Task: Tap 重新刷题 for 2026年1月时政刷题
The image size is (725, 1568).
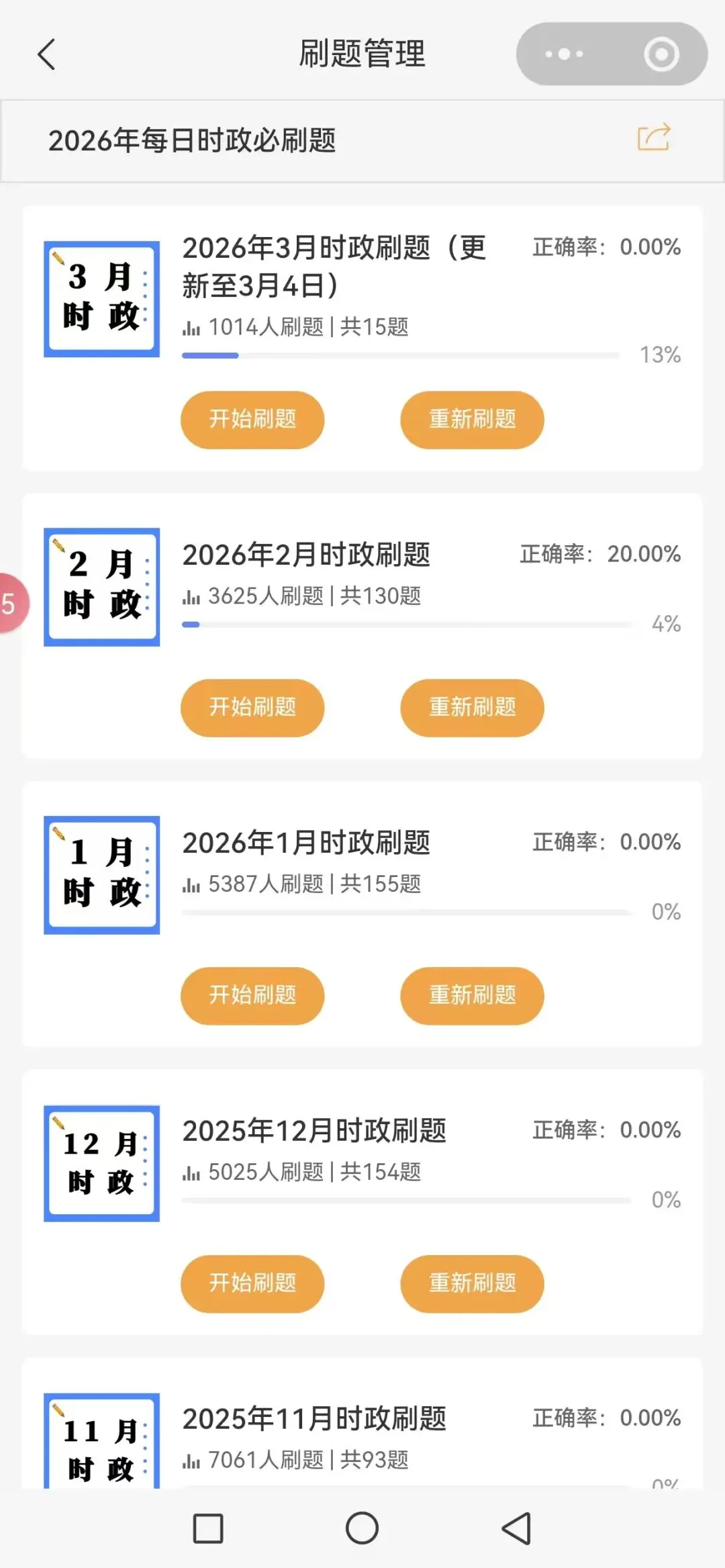Action: click(x=472, y=995)
